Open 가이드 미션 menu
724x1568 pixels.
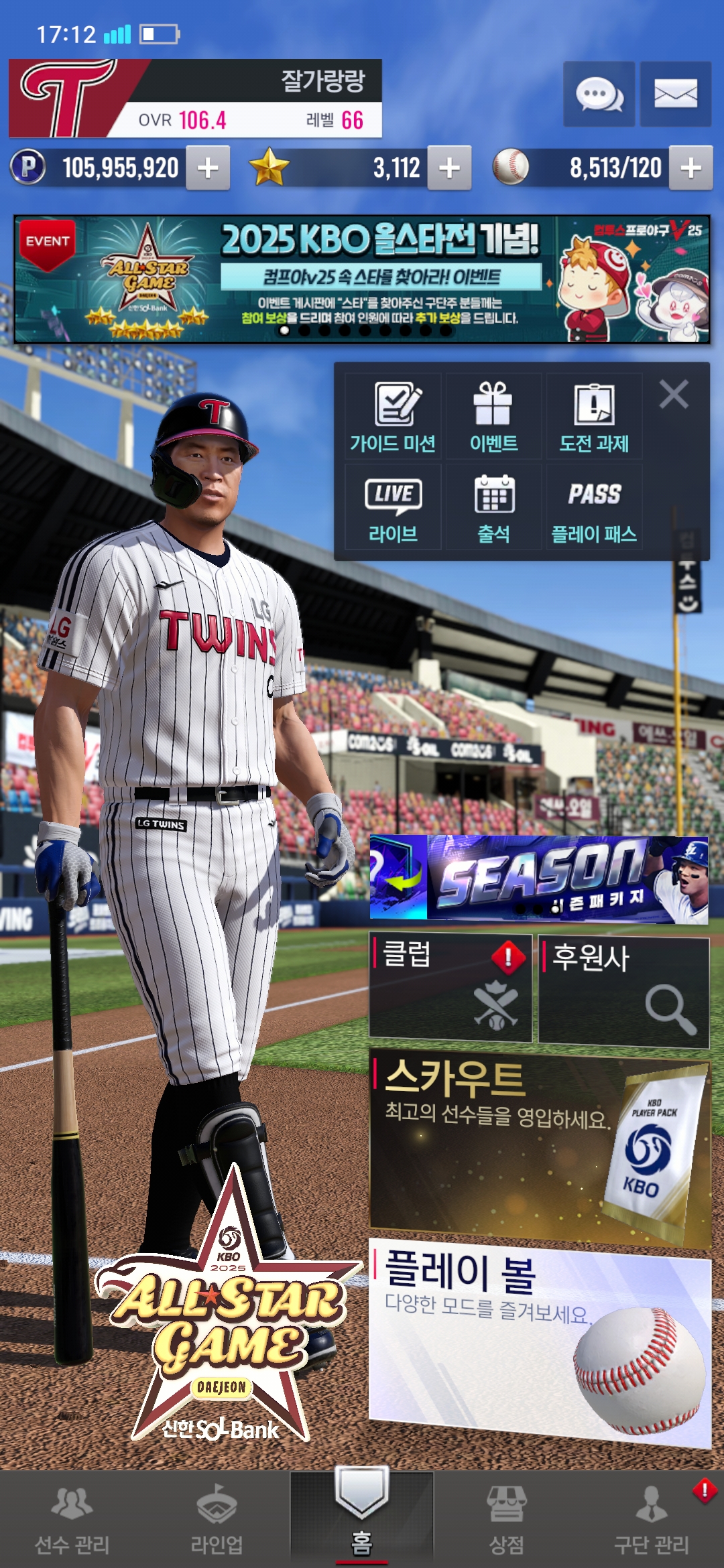click(393, 416)
